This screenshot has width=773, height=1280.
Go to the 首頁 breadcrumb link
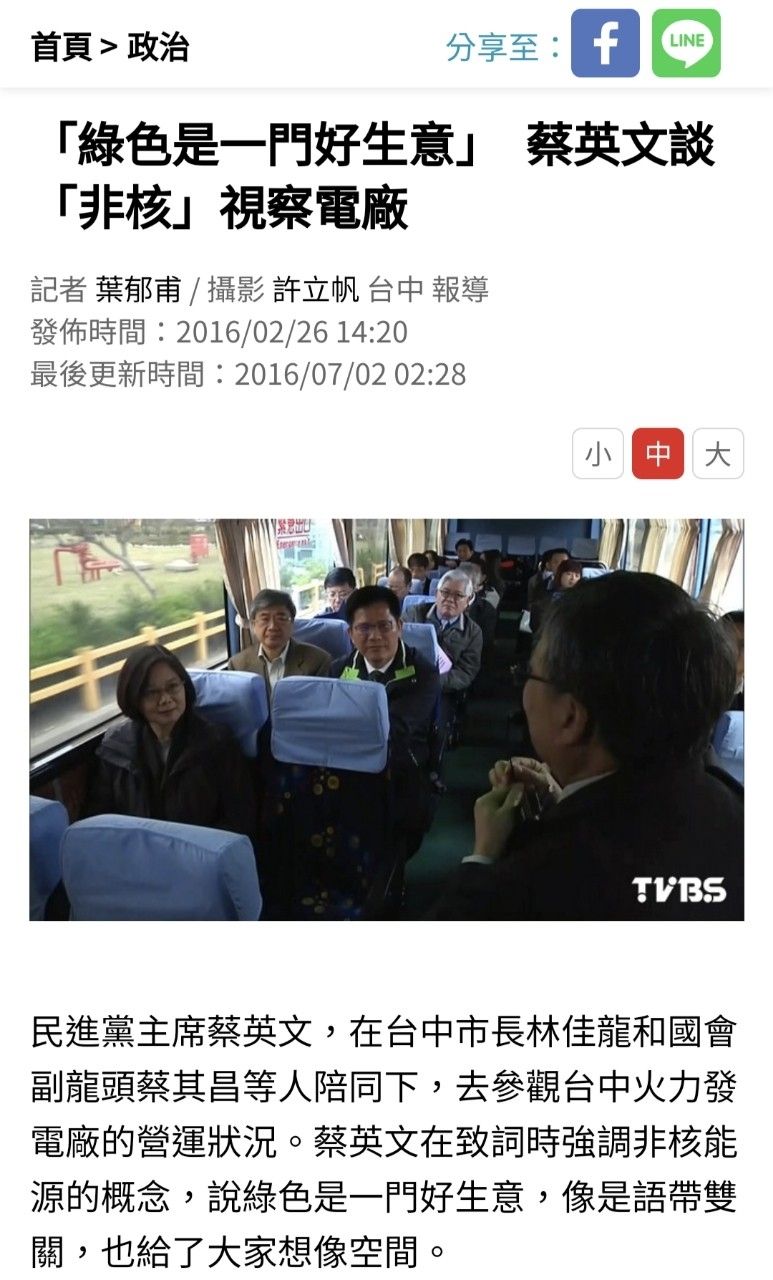(x=61, y=47)
